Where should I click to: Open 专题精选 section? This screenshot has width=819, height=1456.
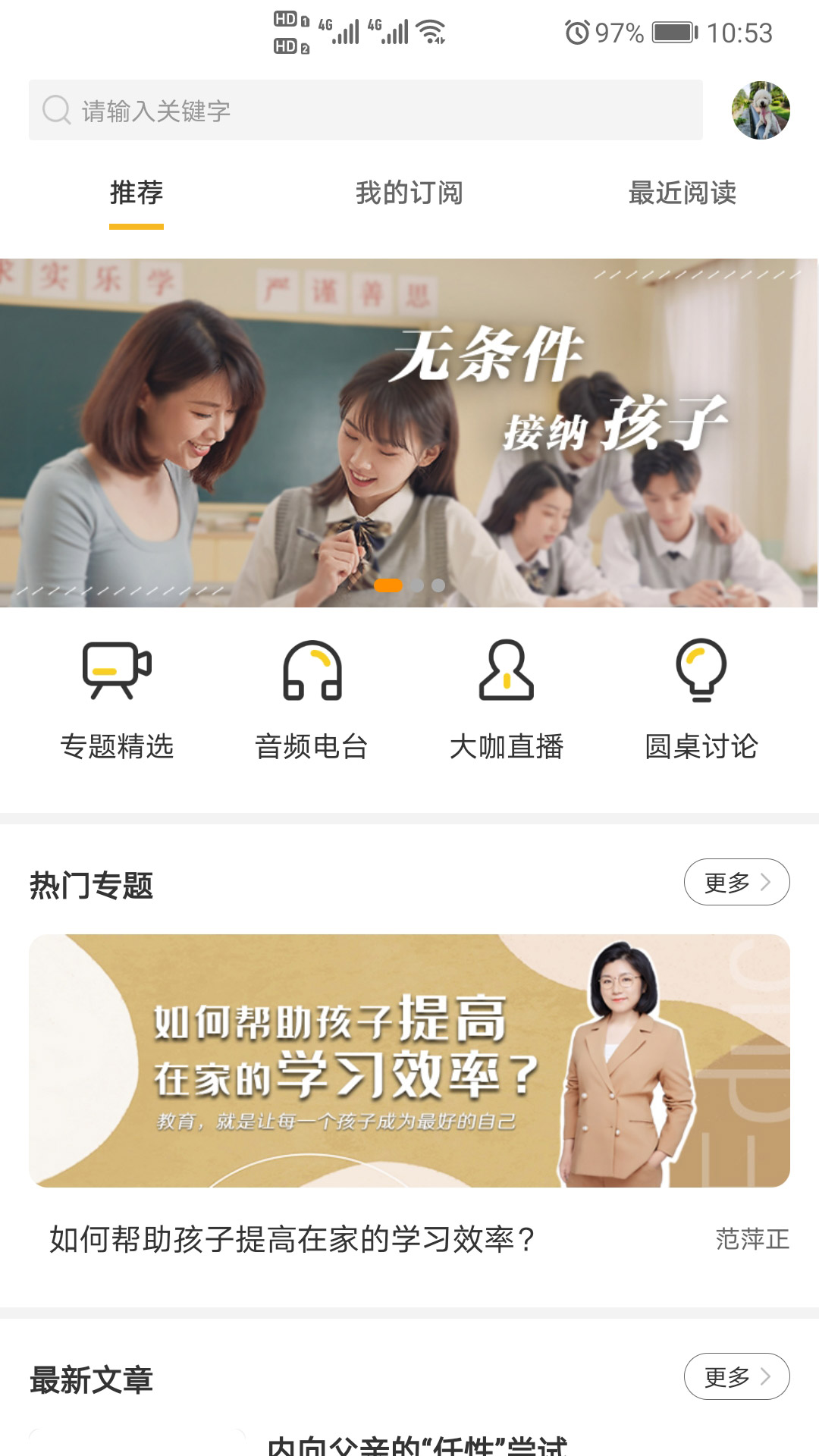[x=117, y=699]
